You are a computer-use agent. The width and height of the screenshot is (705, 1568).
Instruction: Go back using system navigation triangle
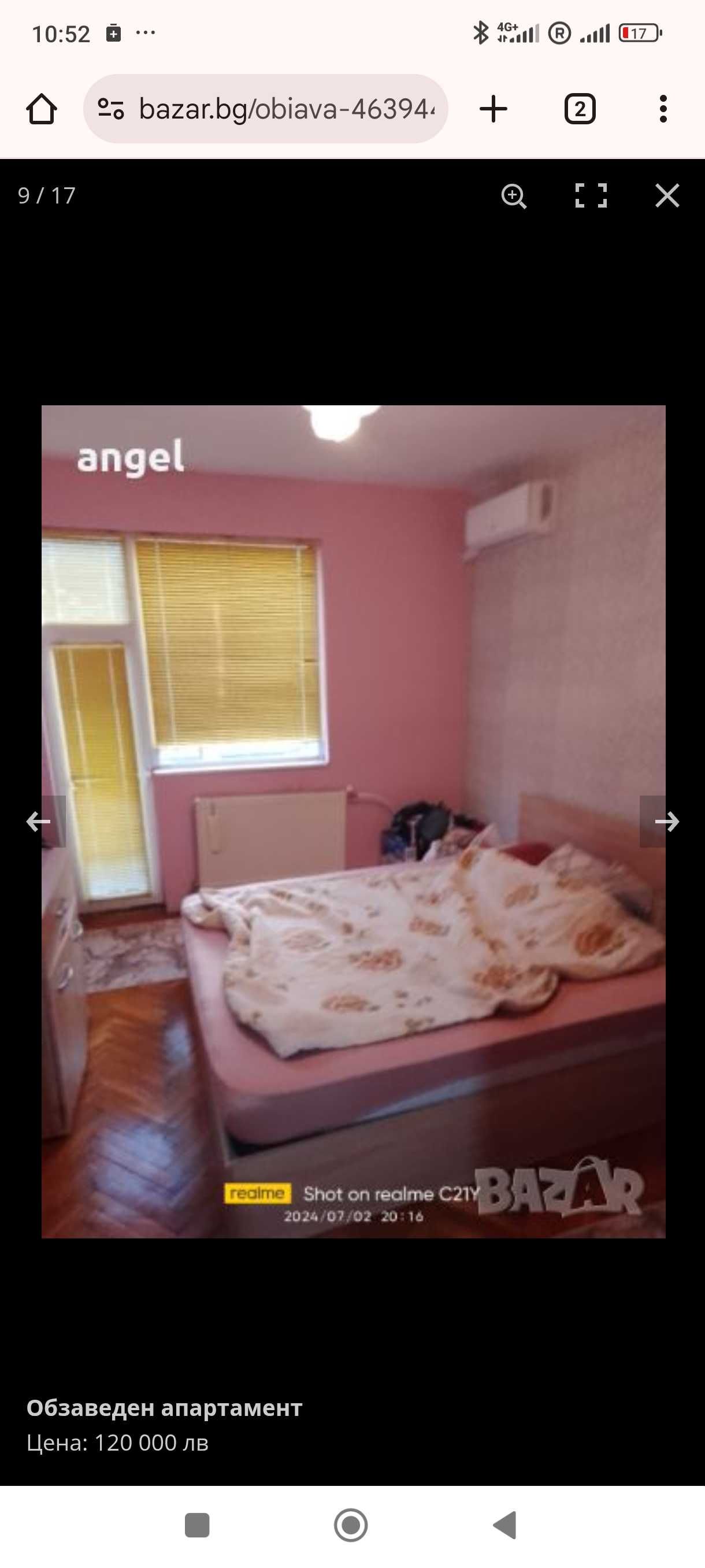pos(505,1525)
